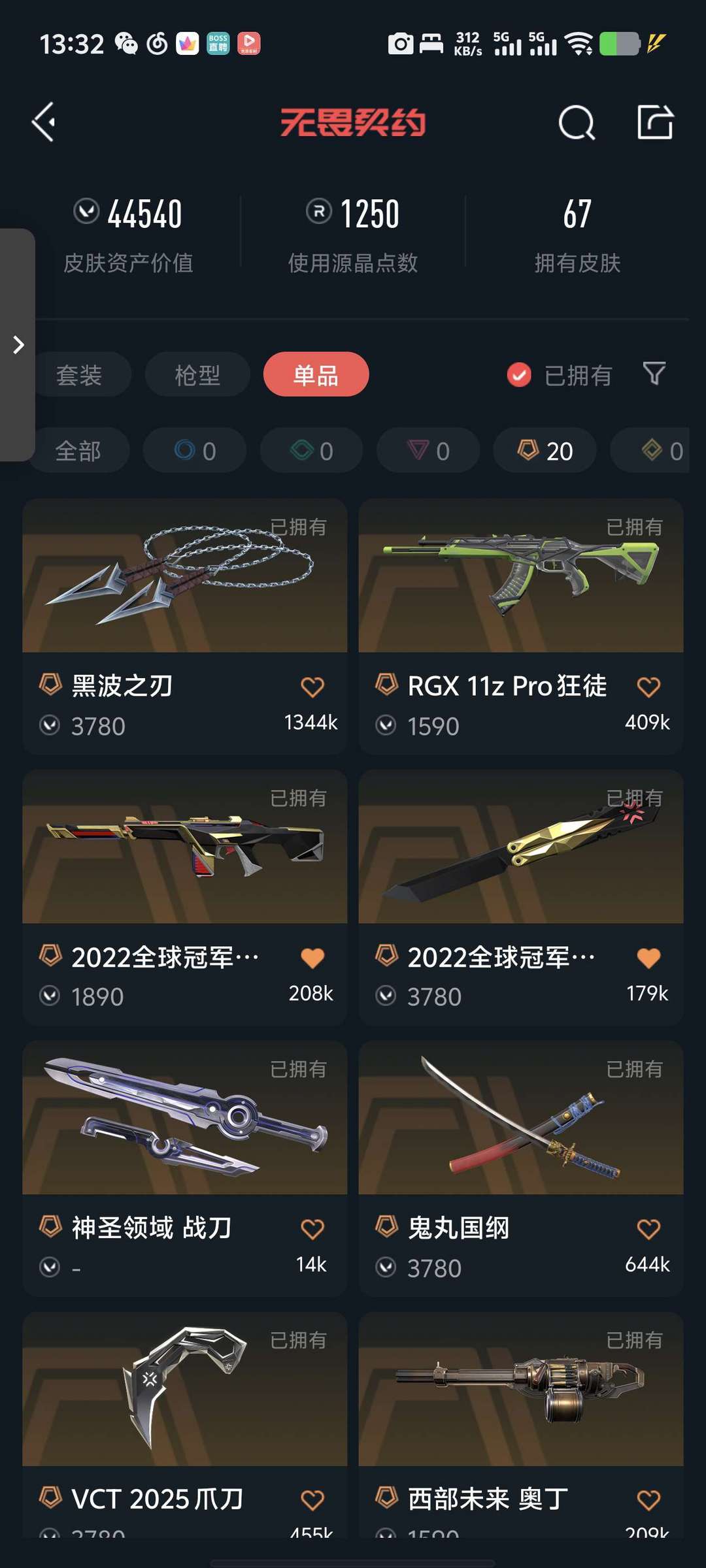Share this skin collection page
706x1568 pixels.
coord(655,122)
